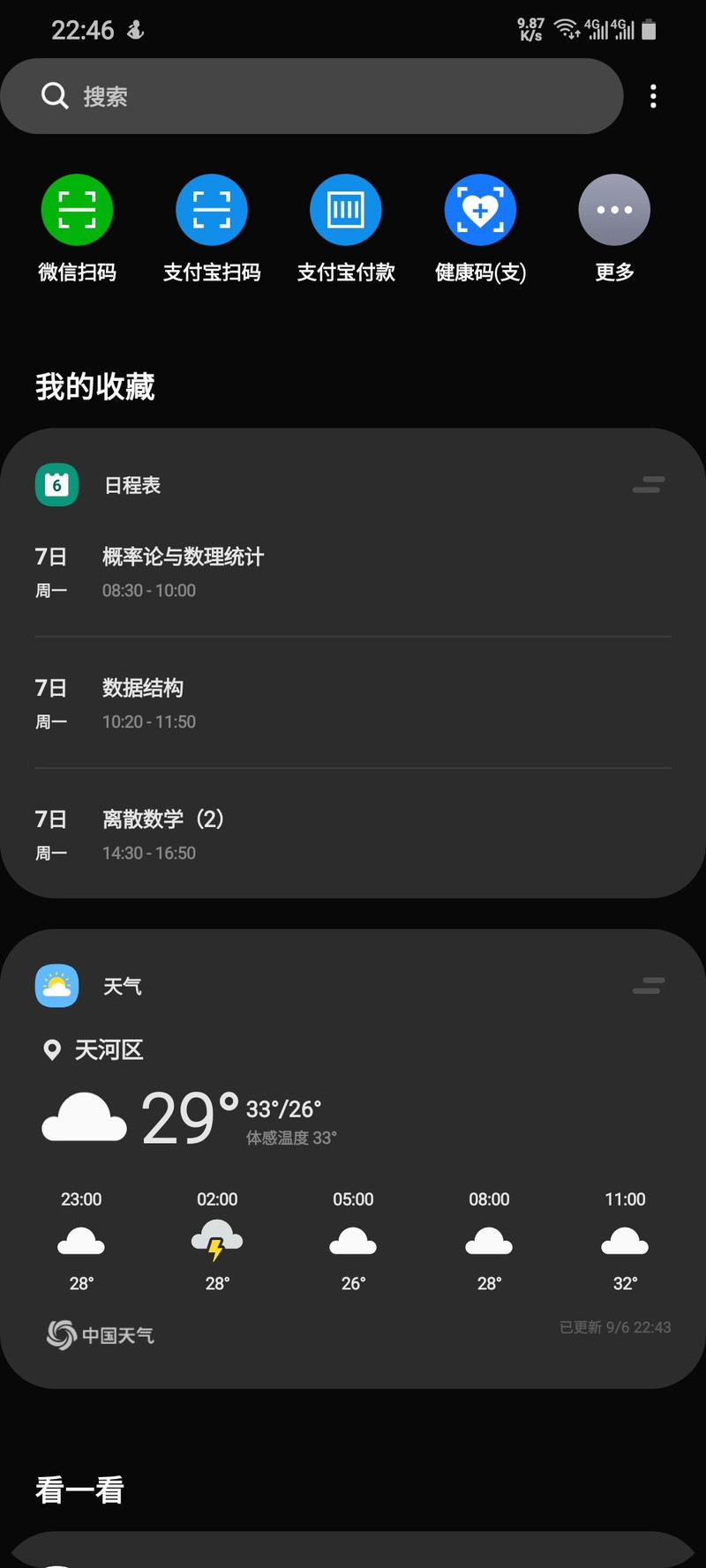This screenshot has width=706, height=1568.
Task: Open the 概率论与数理统计 schedule entry
Action: click(353, 571)
